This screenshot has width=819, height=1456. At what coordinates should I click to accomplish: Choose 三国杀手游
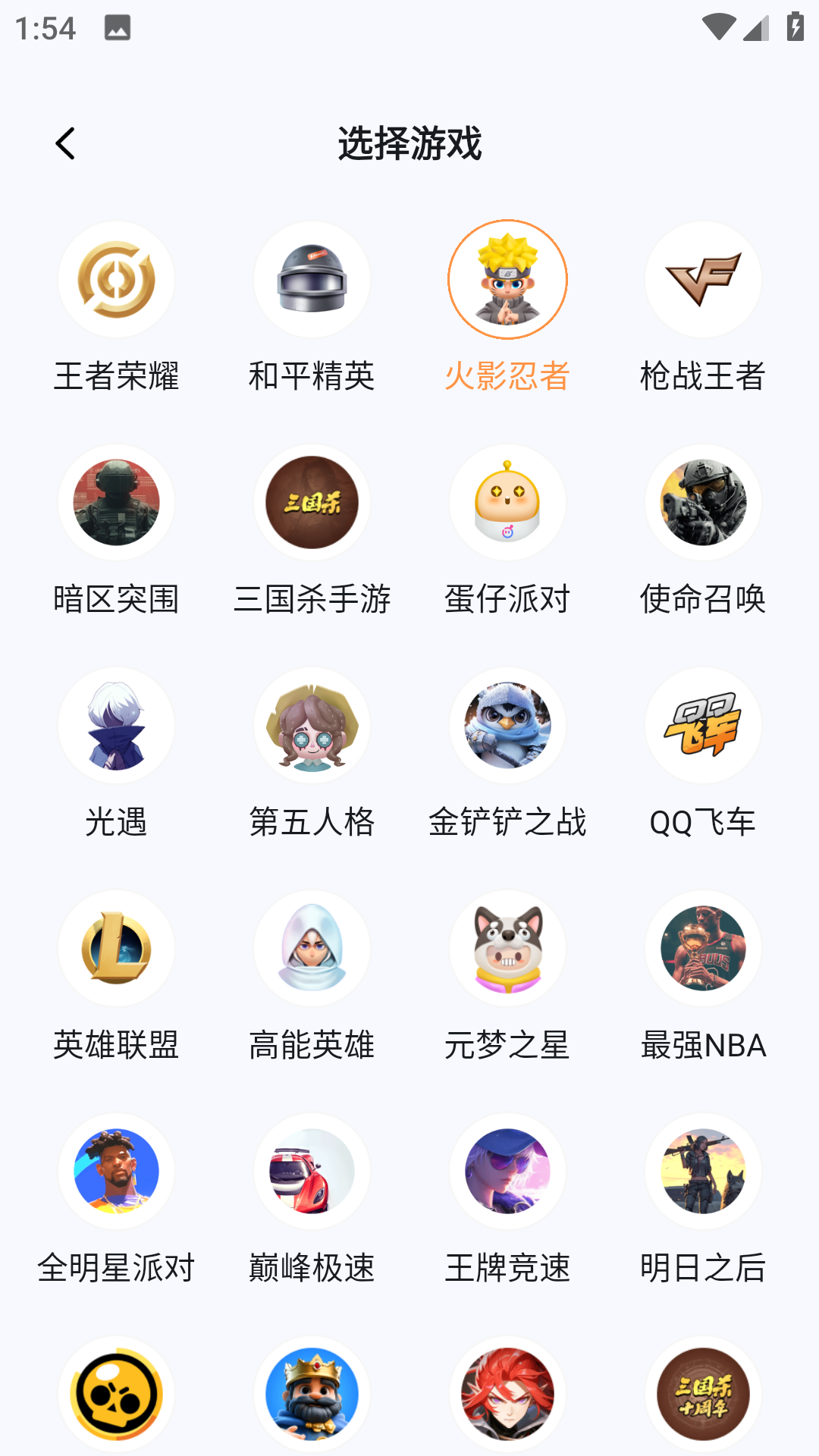312,504
